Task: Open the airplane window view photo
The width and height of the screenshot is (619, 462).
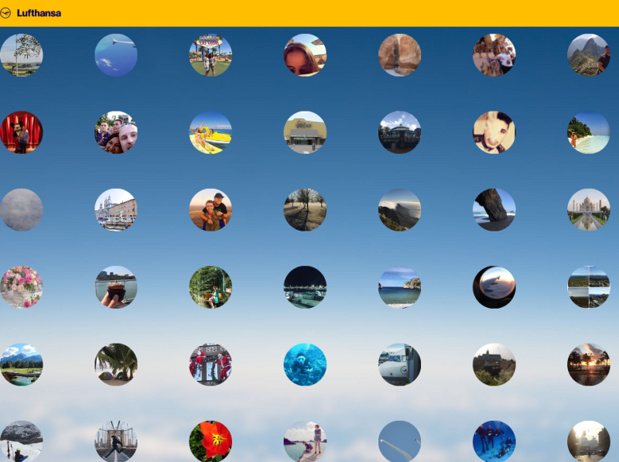Action: click(x=494, y=287)
